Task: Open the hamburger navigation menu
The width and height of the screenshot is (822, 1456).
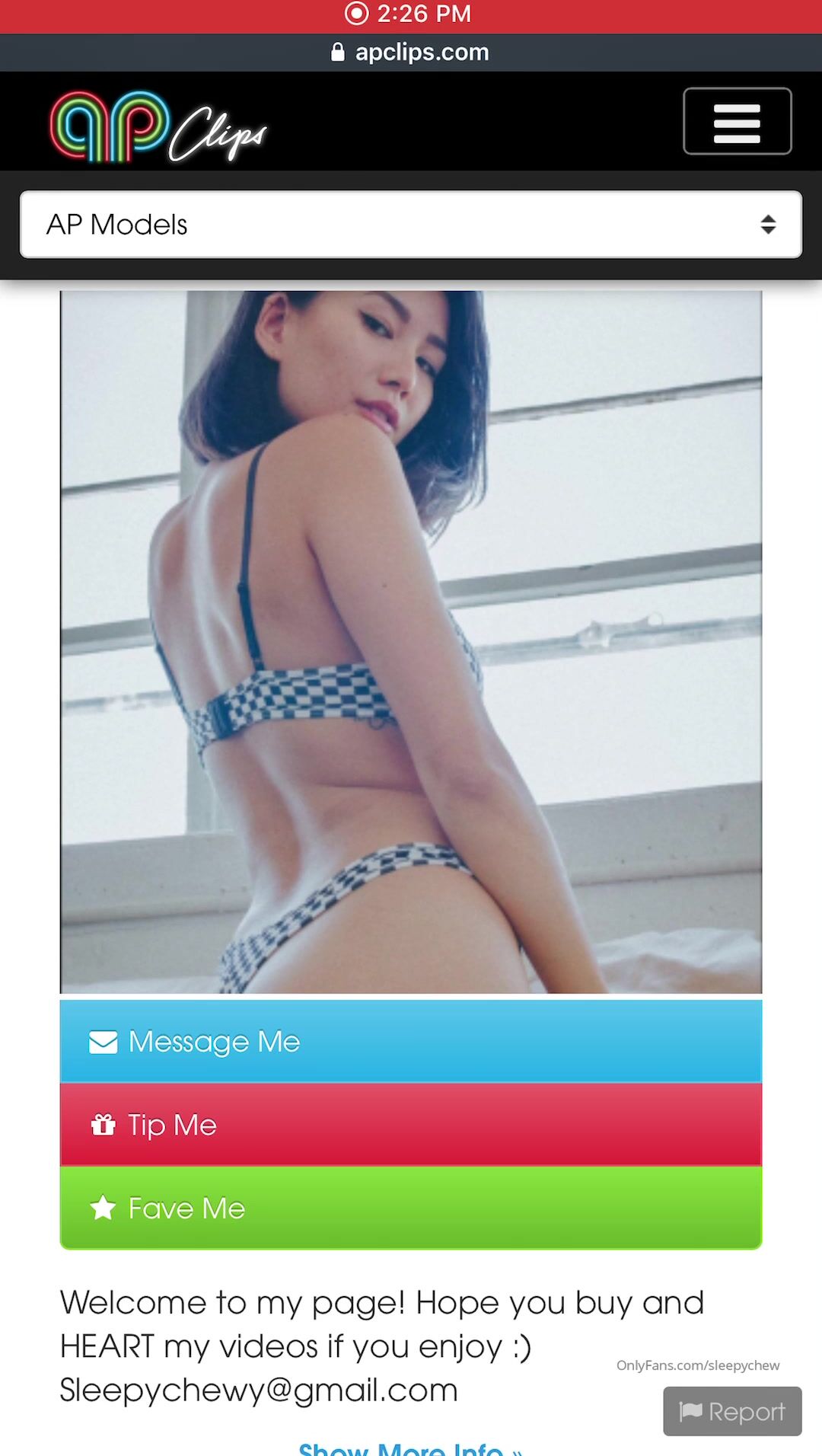Action: tap(737, 122)
